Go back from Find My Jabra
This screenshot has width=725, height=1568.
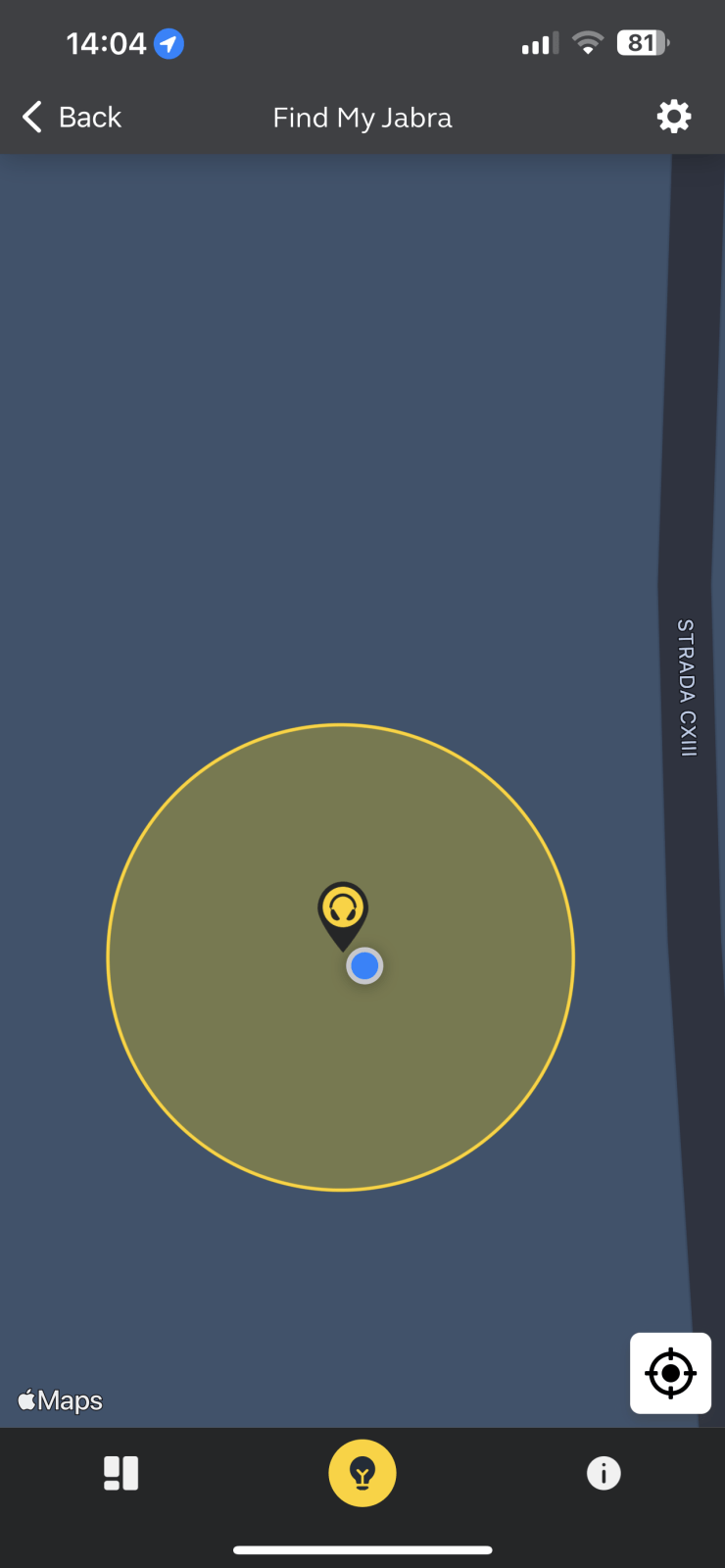[72, 118]
